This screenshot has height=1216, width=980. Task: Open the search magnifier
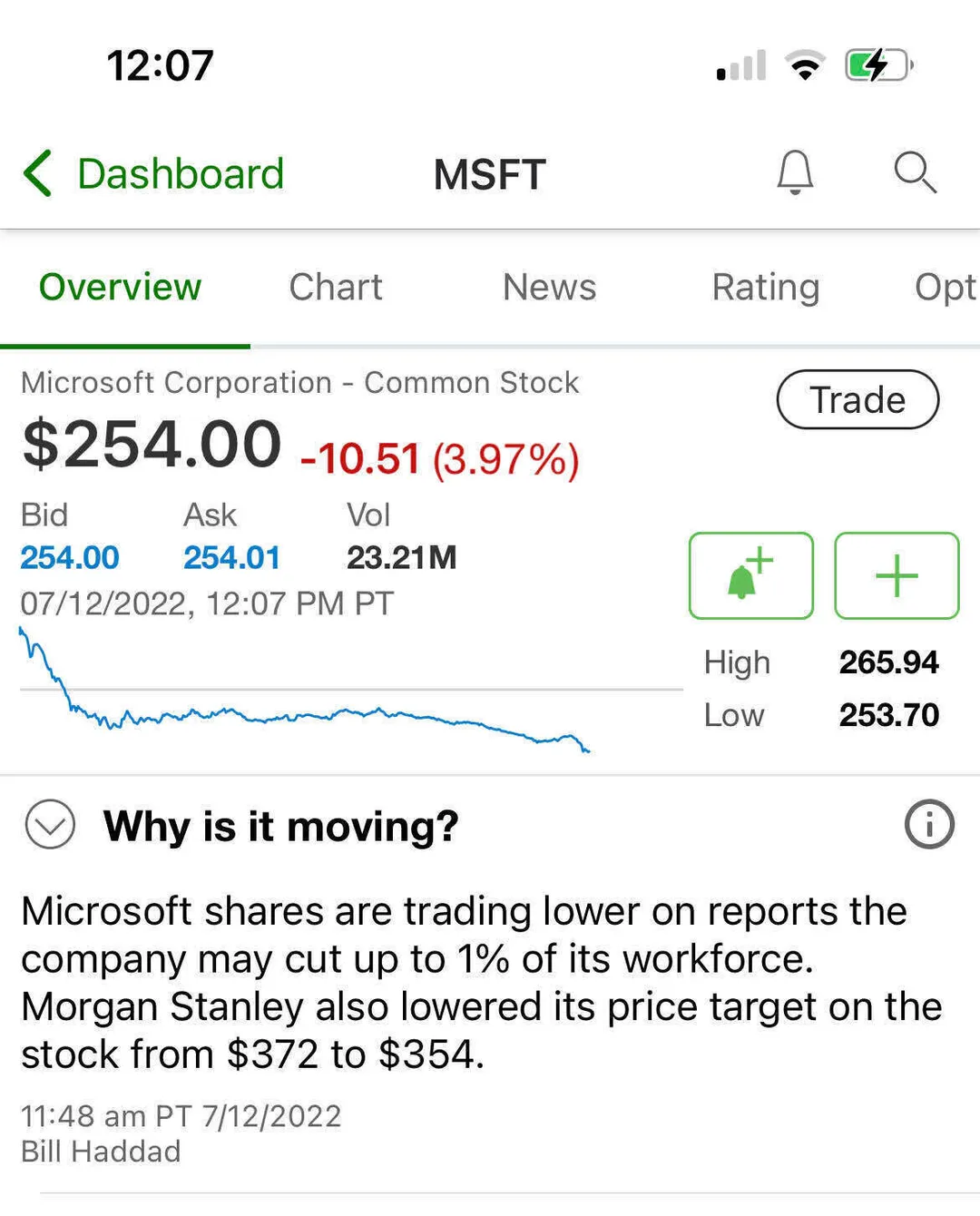[914, 172]
